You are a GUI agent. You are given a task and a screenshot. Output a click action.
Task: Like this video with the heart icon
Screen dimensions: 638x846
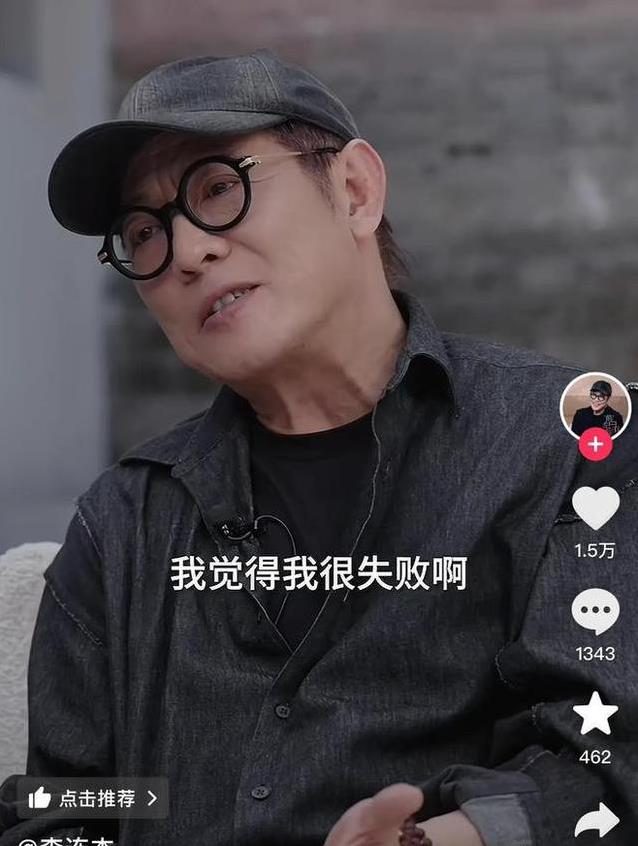point(596,508)
